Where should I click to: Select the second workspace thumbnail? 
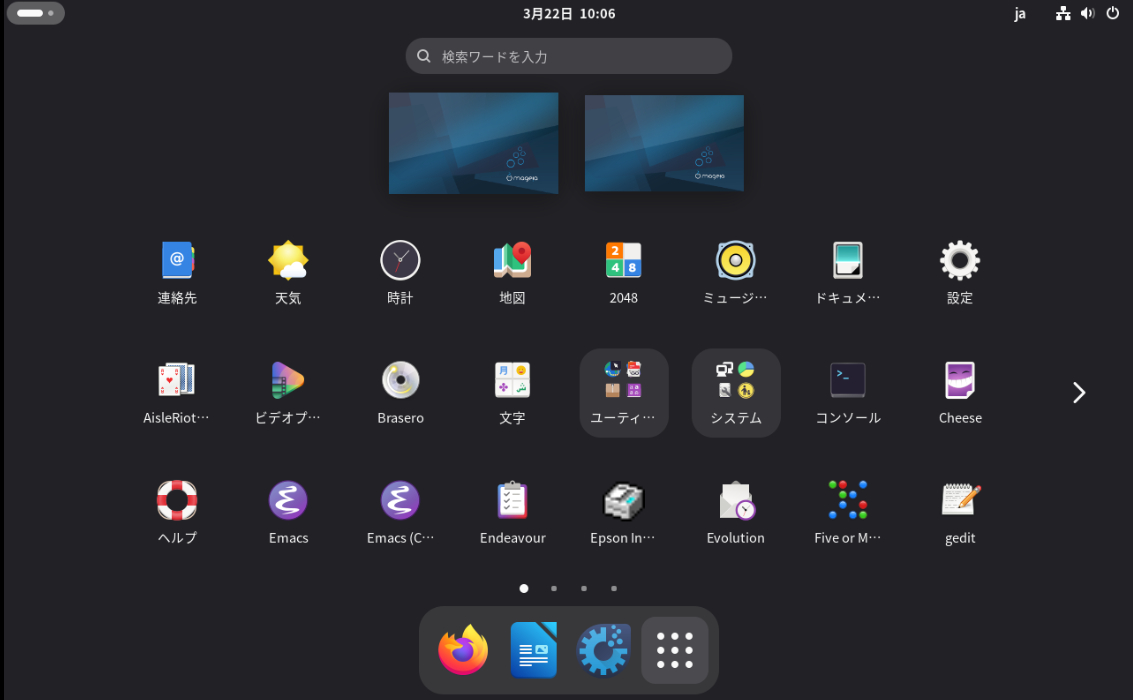coord(664,143)
